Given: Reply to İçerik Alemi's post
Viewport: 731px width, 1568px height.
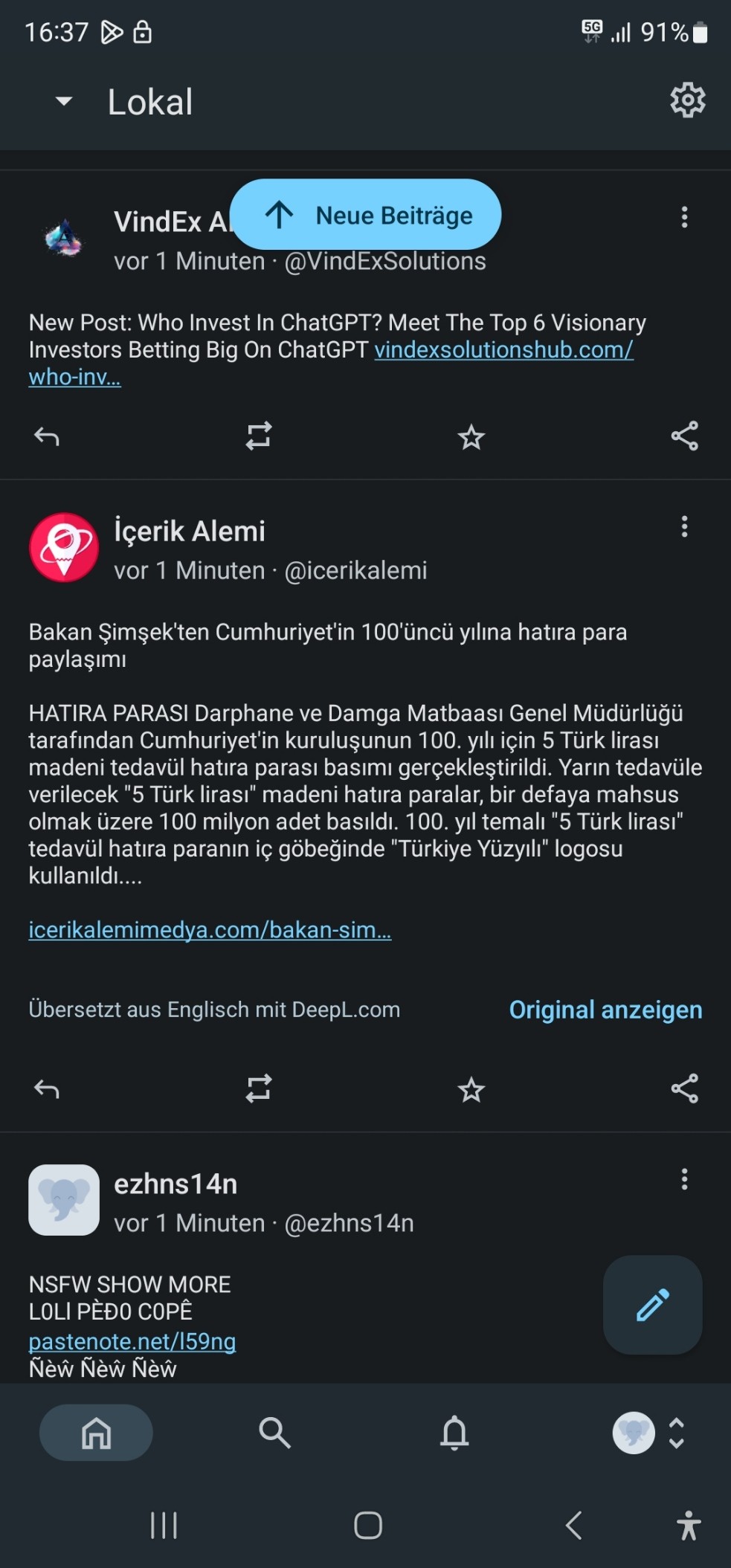Looking at the screenshot, I should coord(46,1089).
